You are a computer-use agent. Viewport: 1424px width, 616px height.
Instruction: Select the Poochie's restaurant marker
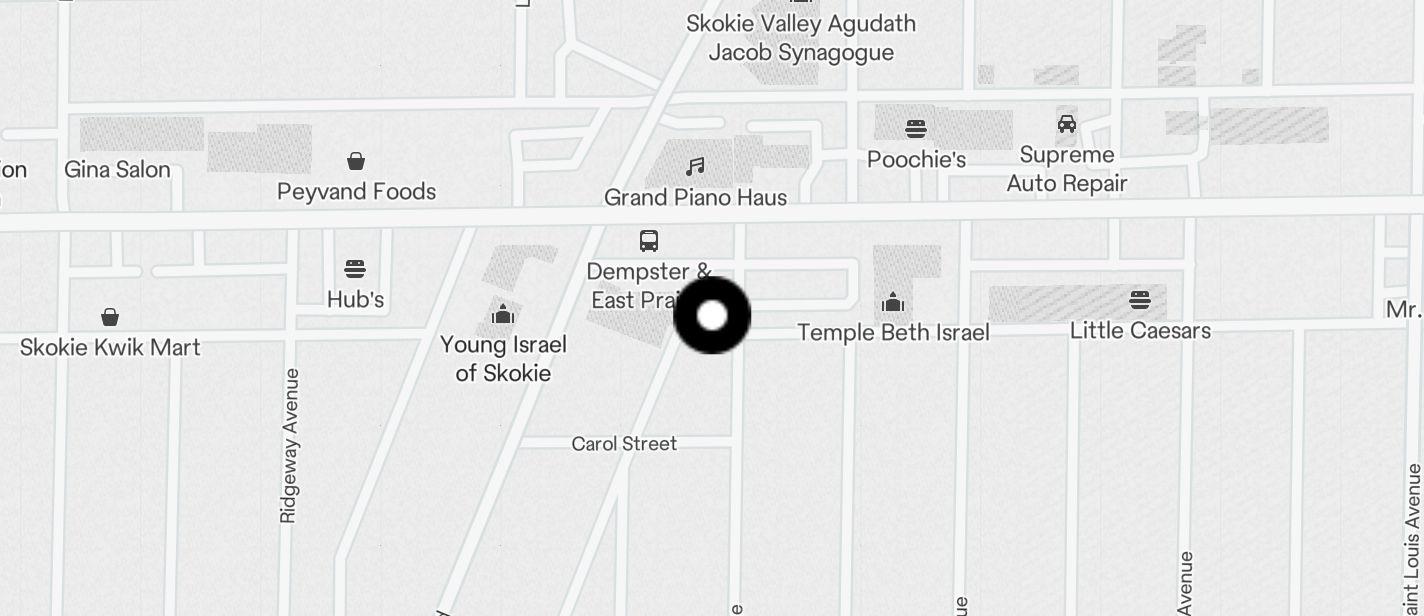(916, 129)
